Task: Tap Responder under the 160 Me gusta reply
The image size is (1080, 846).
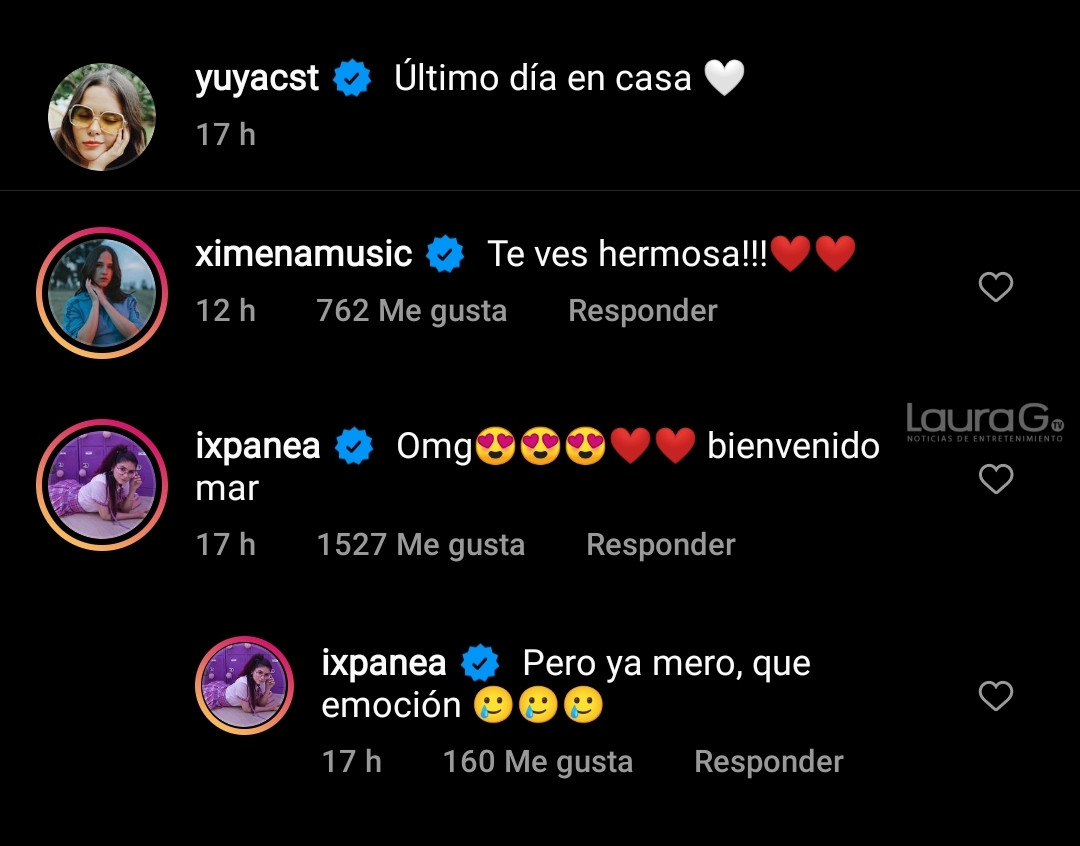Action: coord(768,762)
